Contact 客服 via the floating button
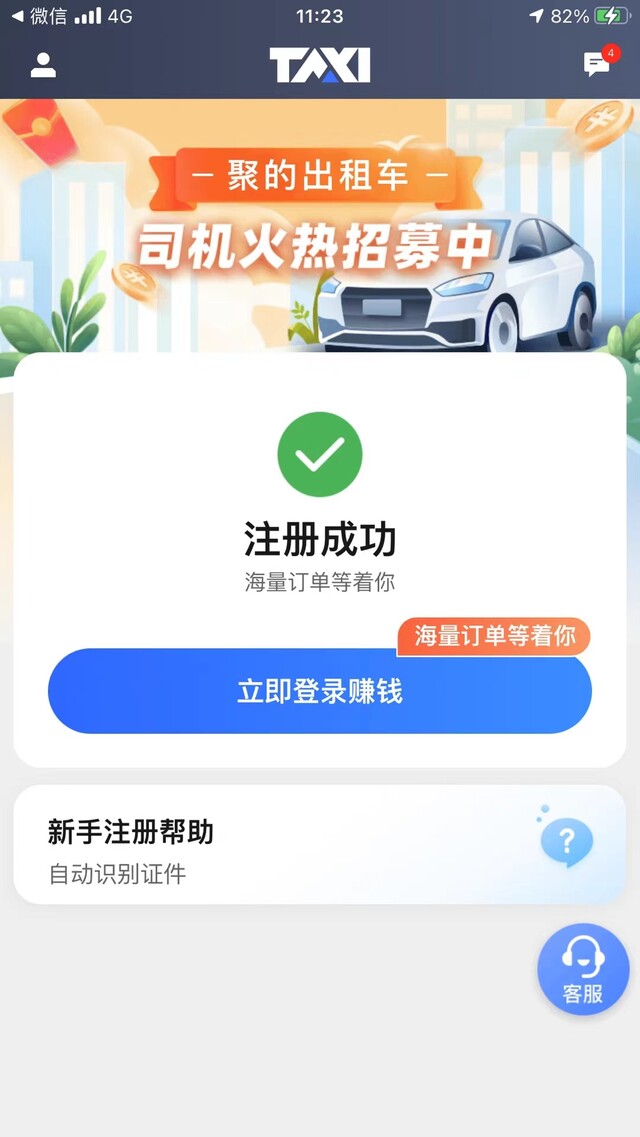The height and width of the screenshot is (1137, 640). (x=583, y=968)
